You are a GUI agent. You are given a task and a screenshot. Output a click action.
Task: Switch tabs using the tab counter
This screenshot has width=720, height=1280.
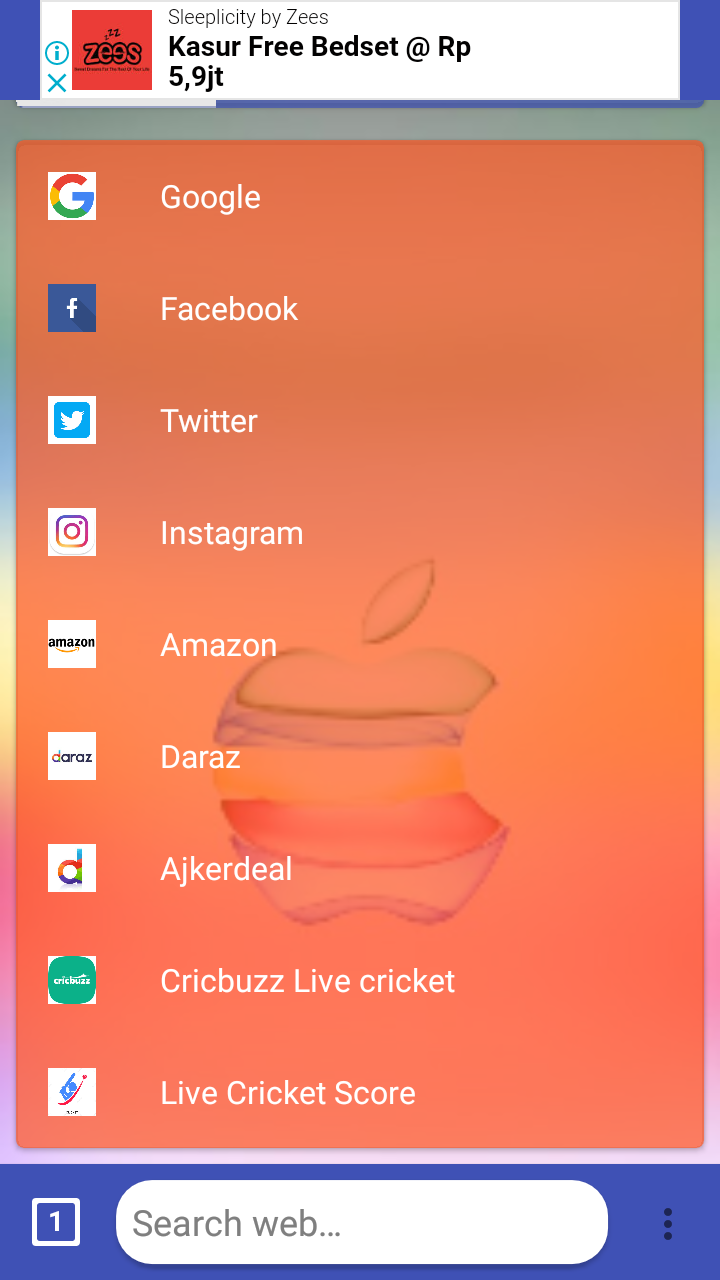57,1222
